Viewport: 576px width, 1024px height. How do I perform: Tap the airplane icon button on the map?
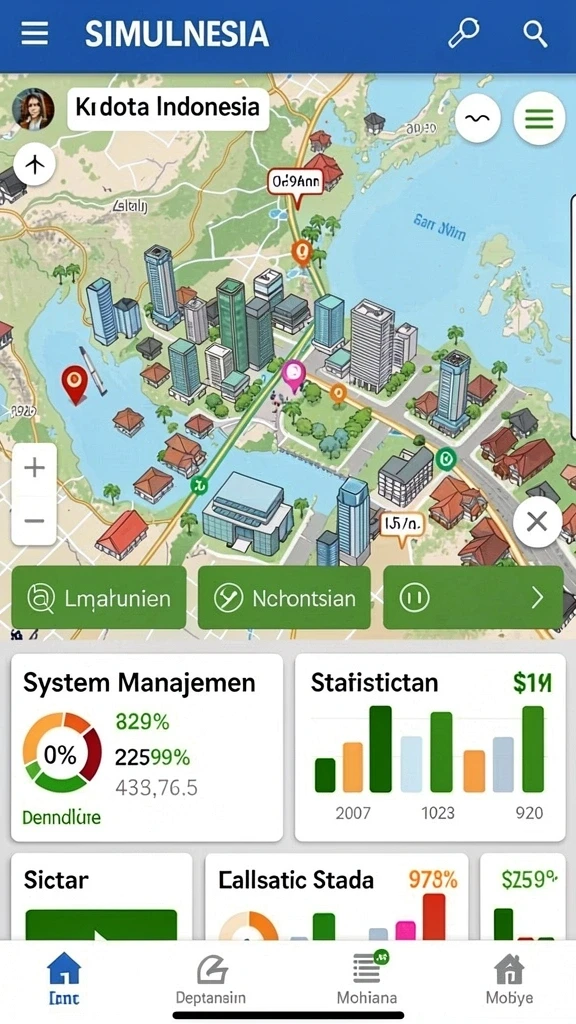click(x=34, y=165)
